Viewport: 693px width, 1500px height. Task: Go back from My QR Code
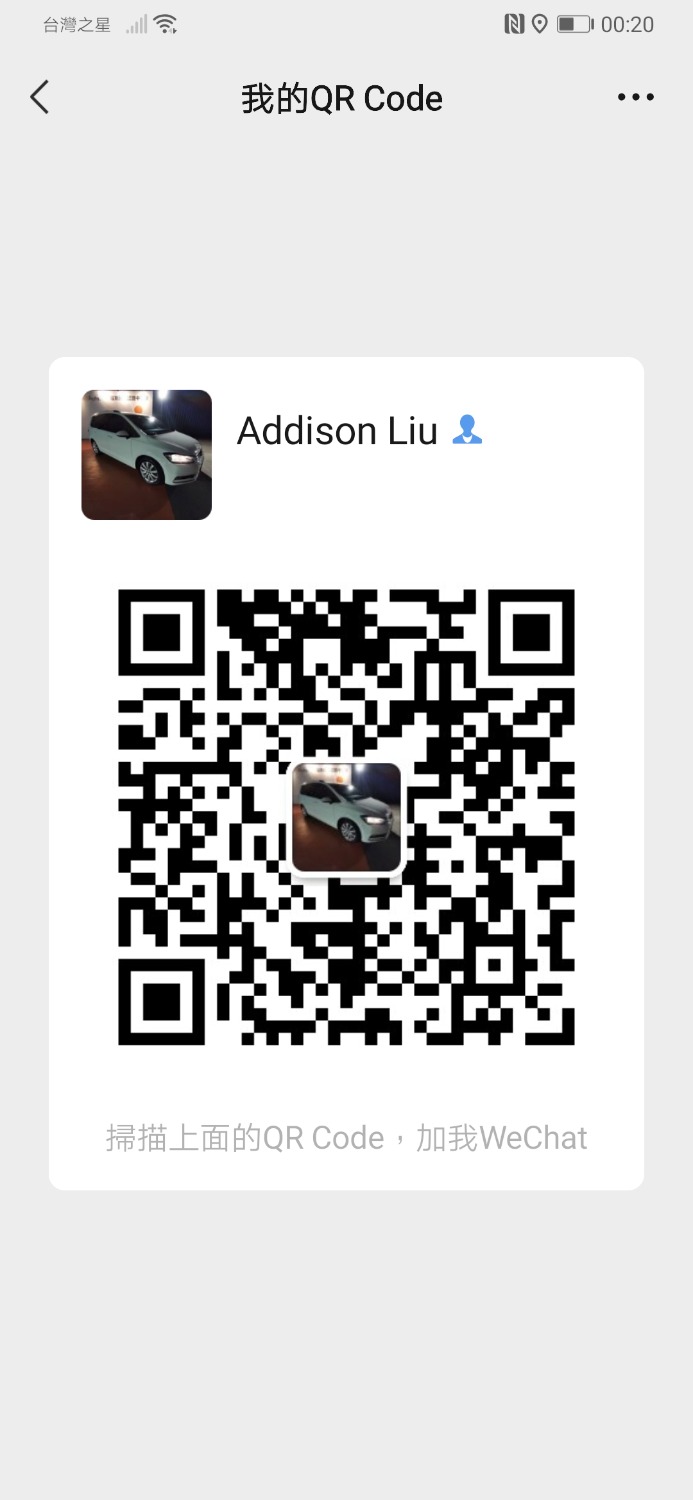pyautogui.click(x=40, y=97)
